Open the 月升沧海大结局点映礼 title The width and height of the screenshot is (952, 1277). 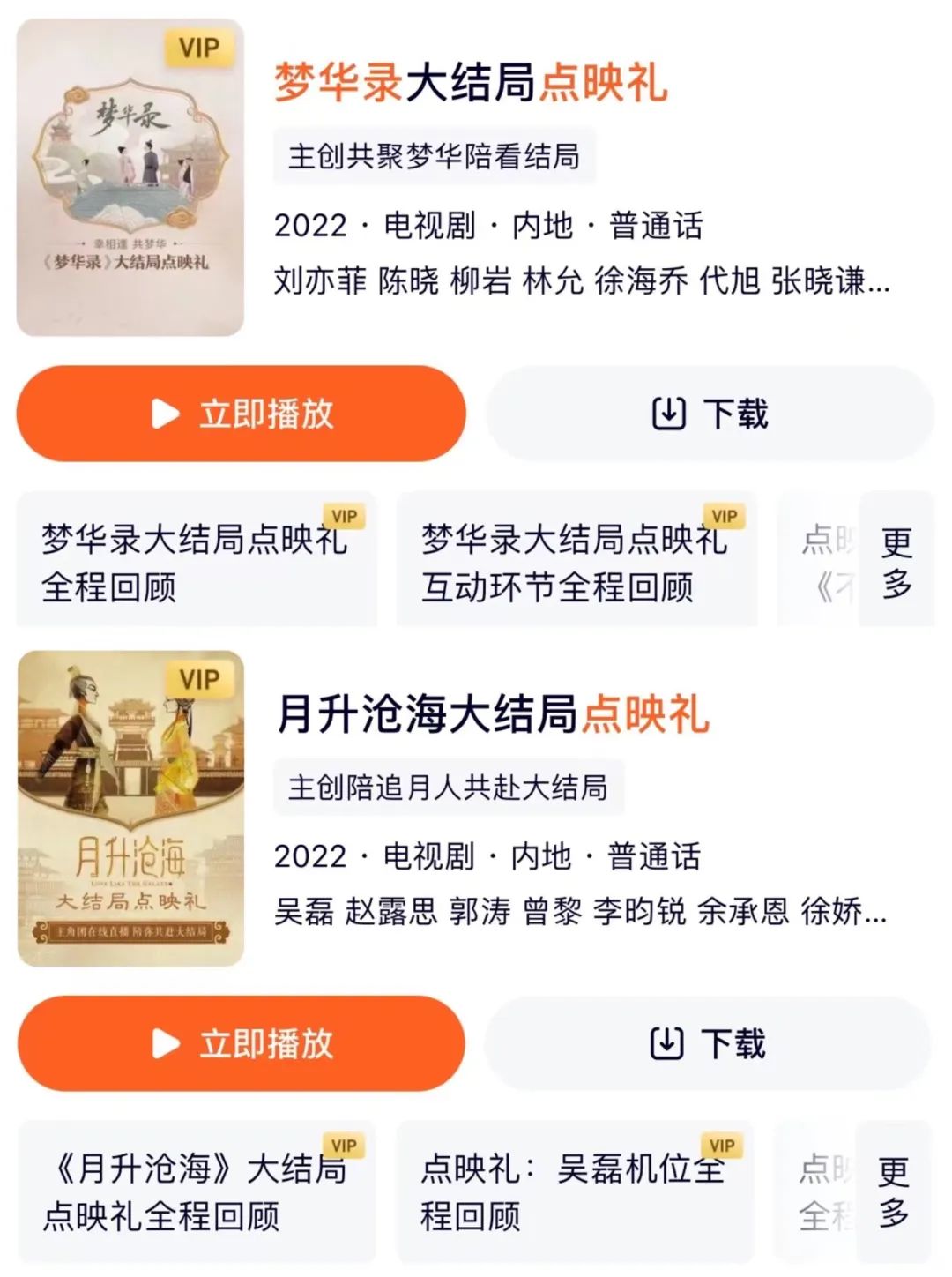[493, 713]
